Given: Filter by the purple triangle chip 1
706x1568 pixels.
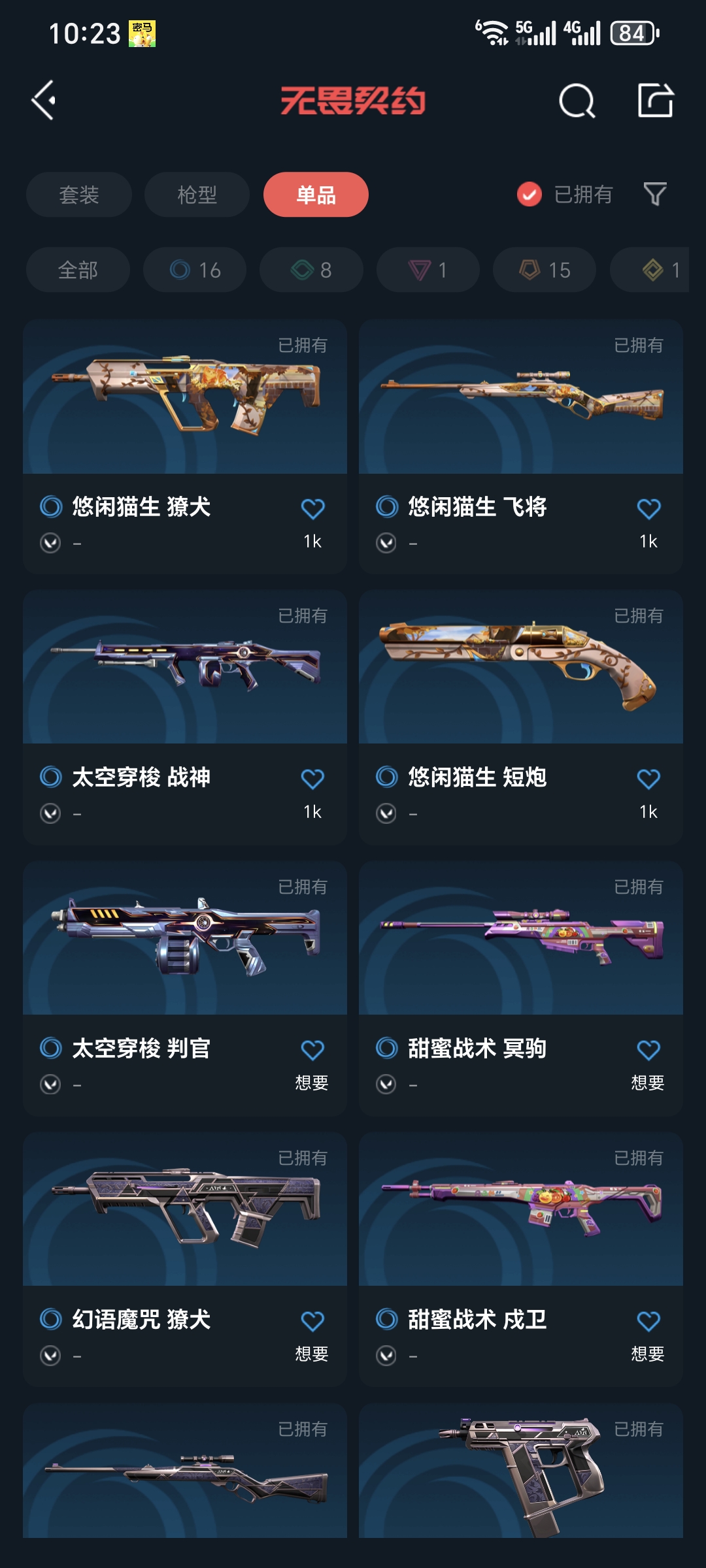Looking at the screenshot, I should tap(428, 270).
